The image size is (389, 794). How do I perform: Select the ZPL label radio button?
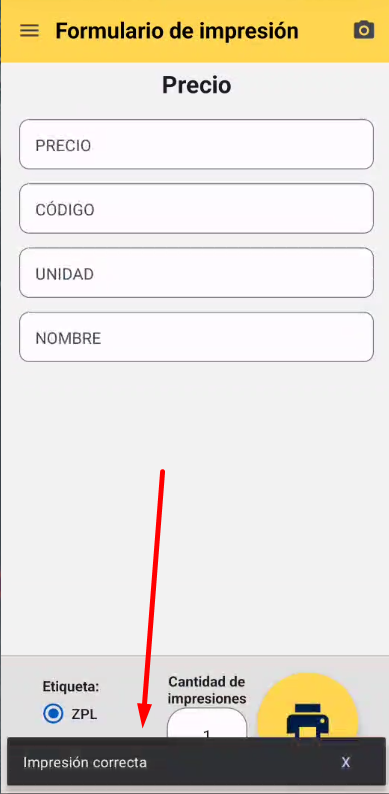click(x=53, y=714)
